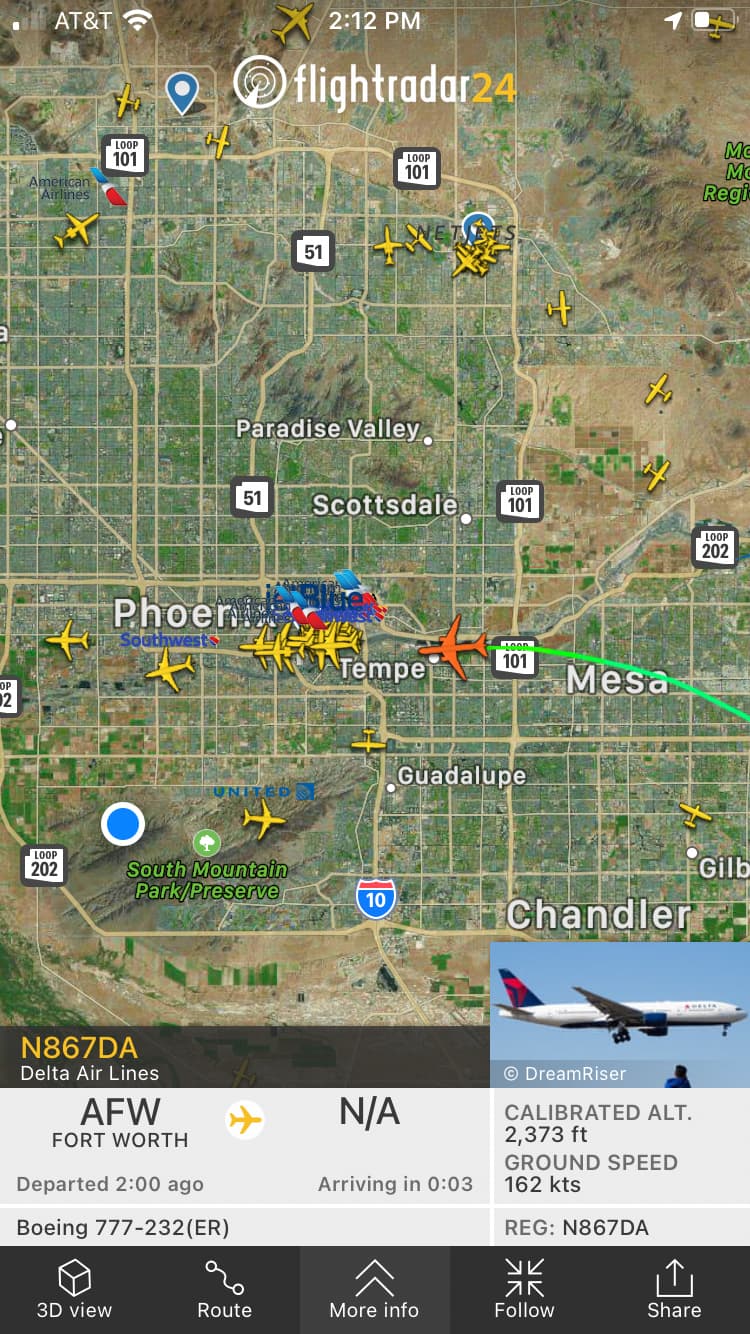This screenshot has height=1334, width=750.
Task: Open the 3D view
Action: (75, 1289)
